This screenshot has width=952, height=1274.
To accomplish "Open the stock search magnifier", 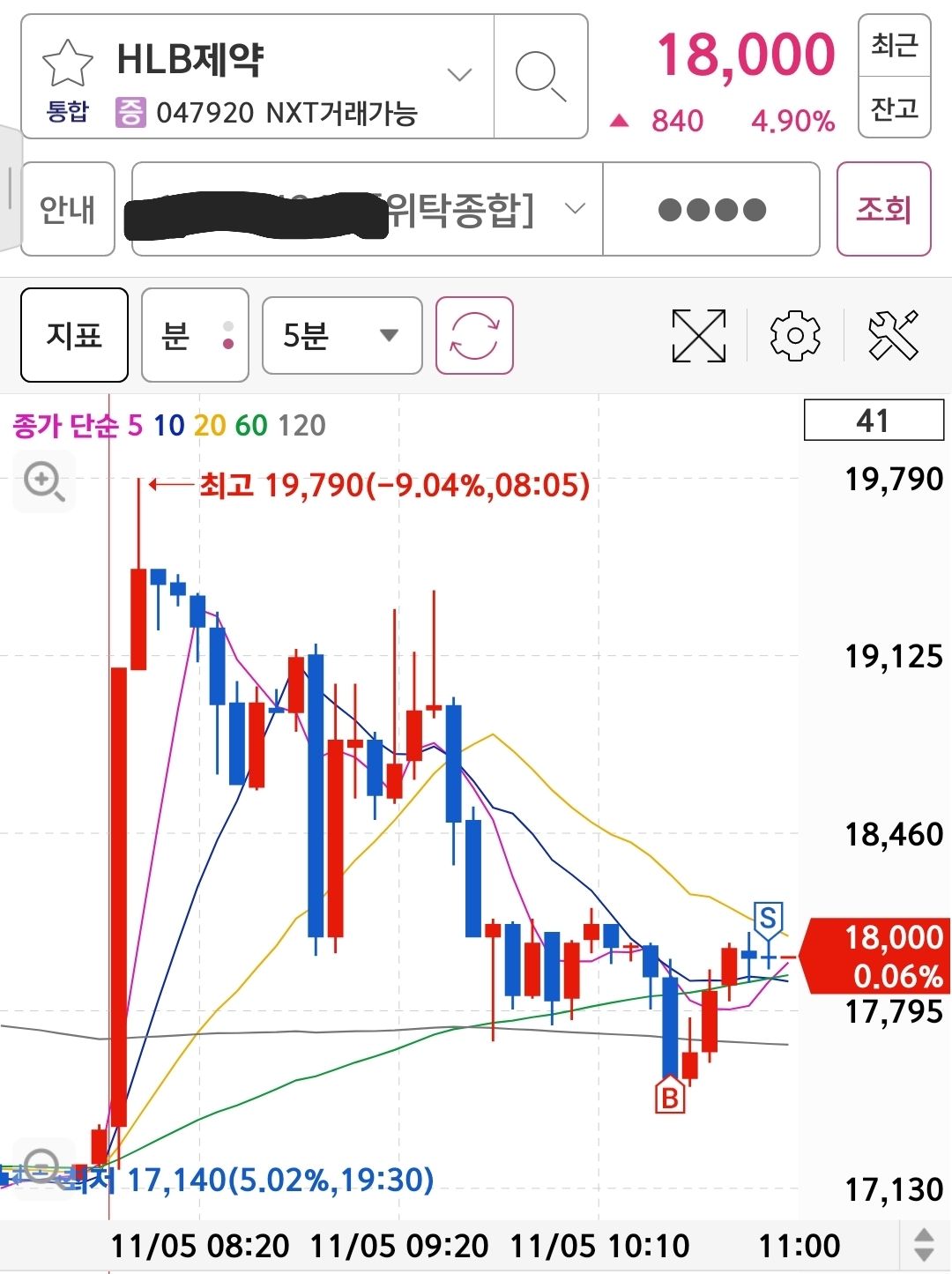I will pyautogui.click(x=540, y=77).
